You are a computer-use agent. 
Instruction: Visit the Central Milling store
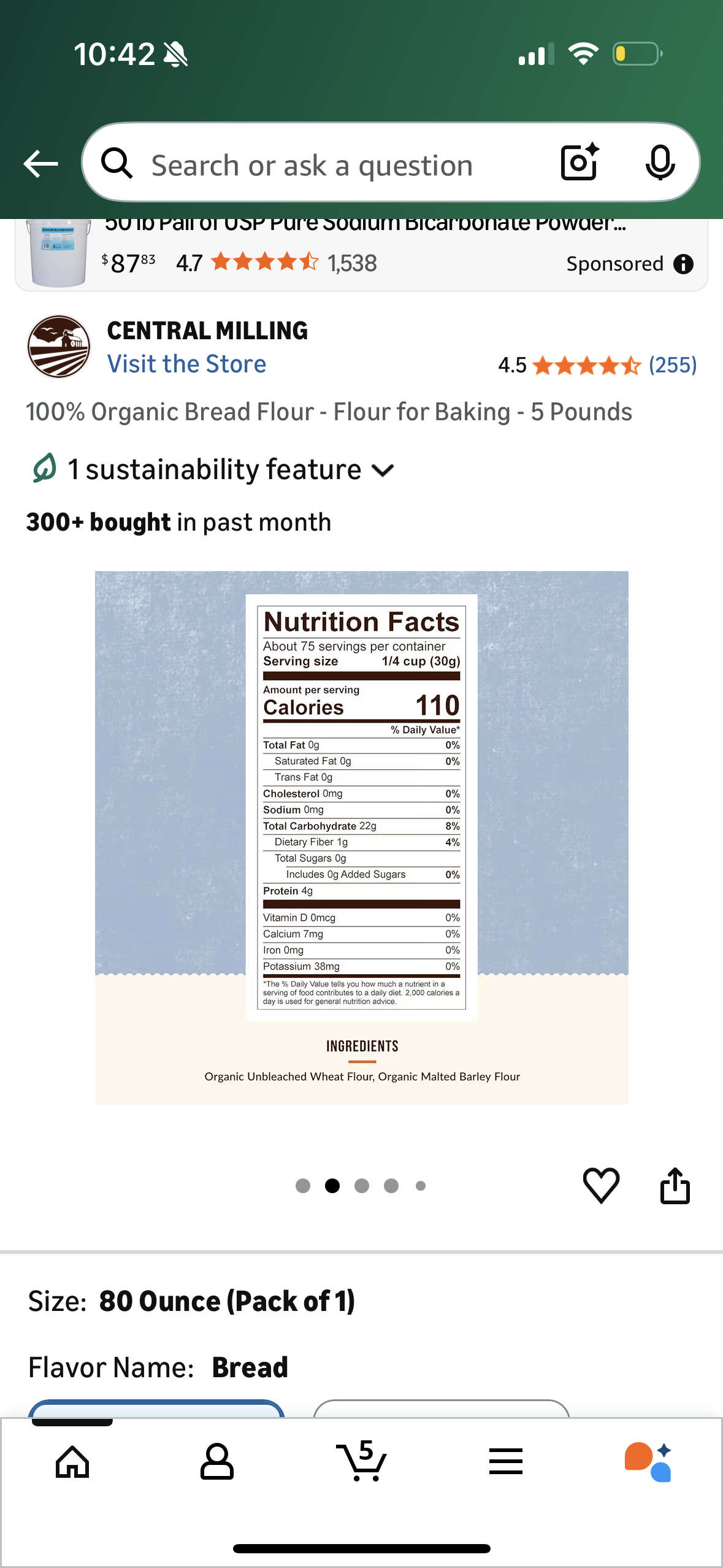186,364
